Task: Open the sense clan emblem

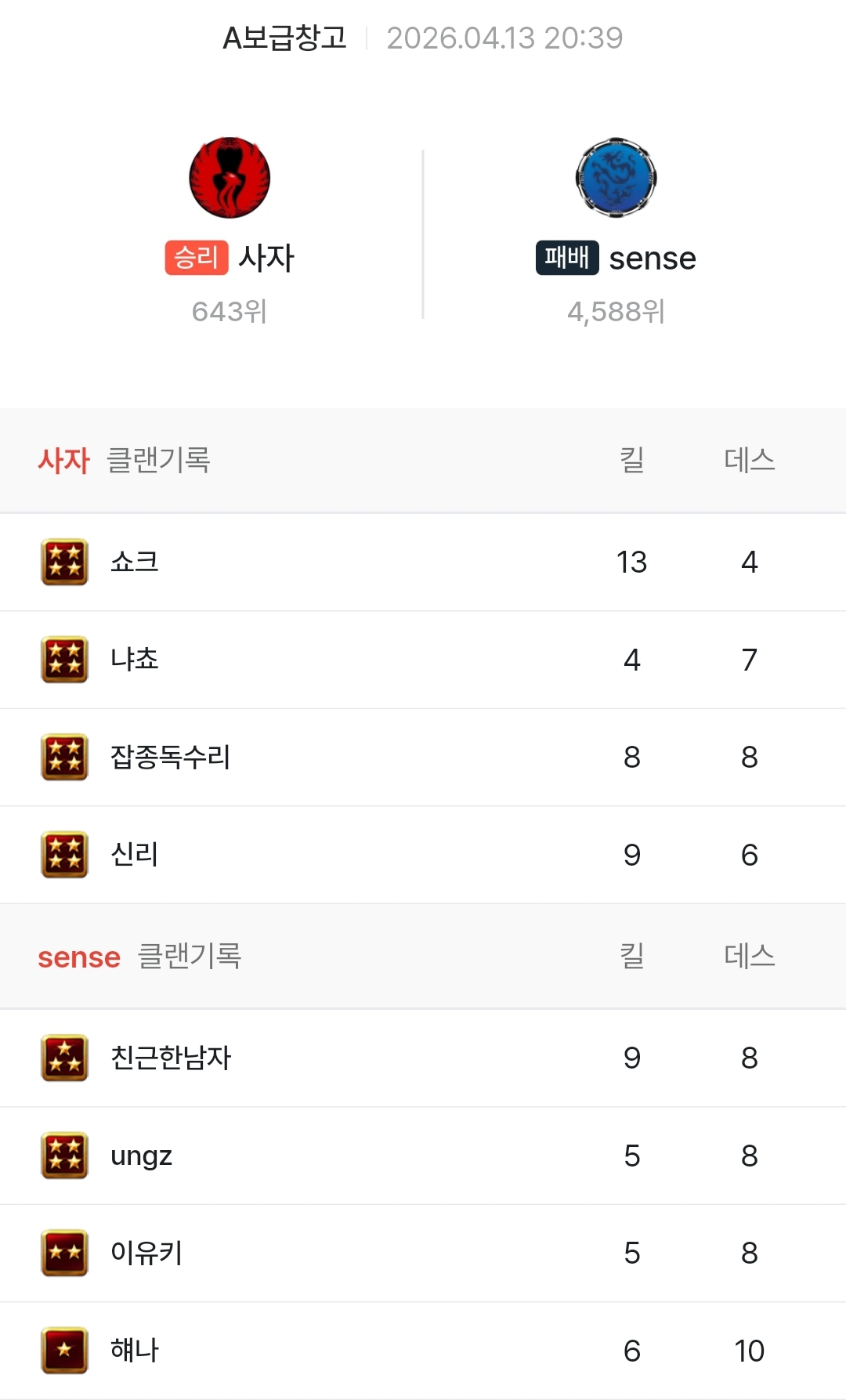Action: 616,178
